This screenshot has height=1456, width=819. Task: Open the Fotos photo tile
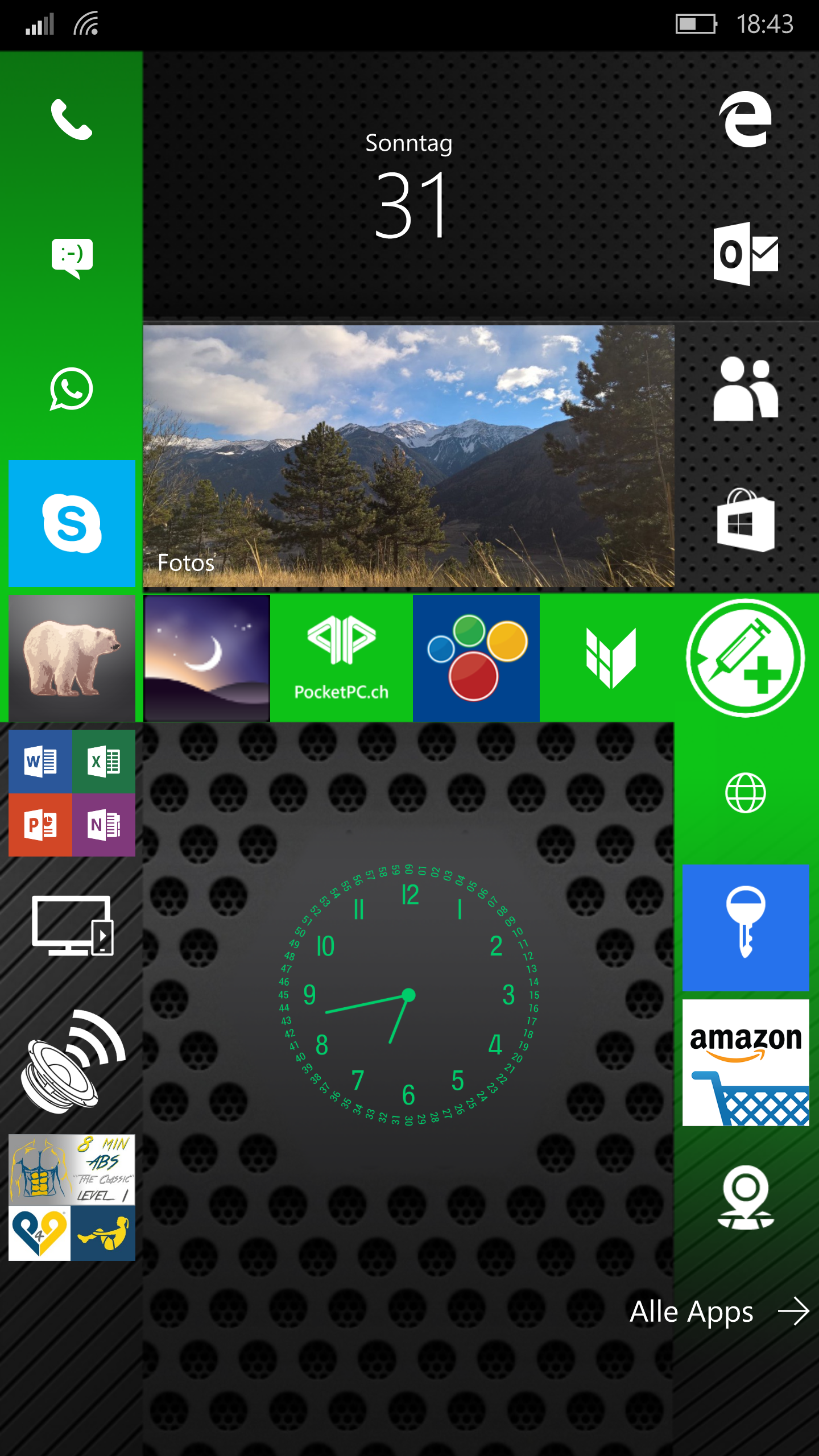point(408,456)
